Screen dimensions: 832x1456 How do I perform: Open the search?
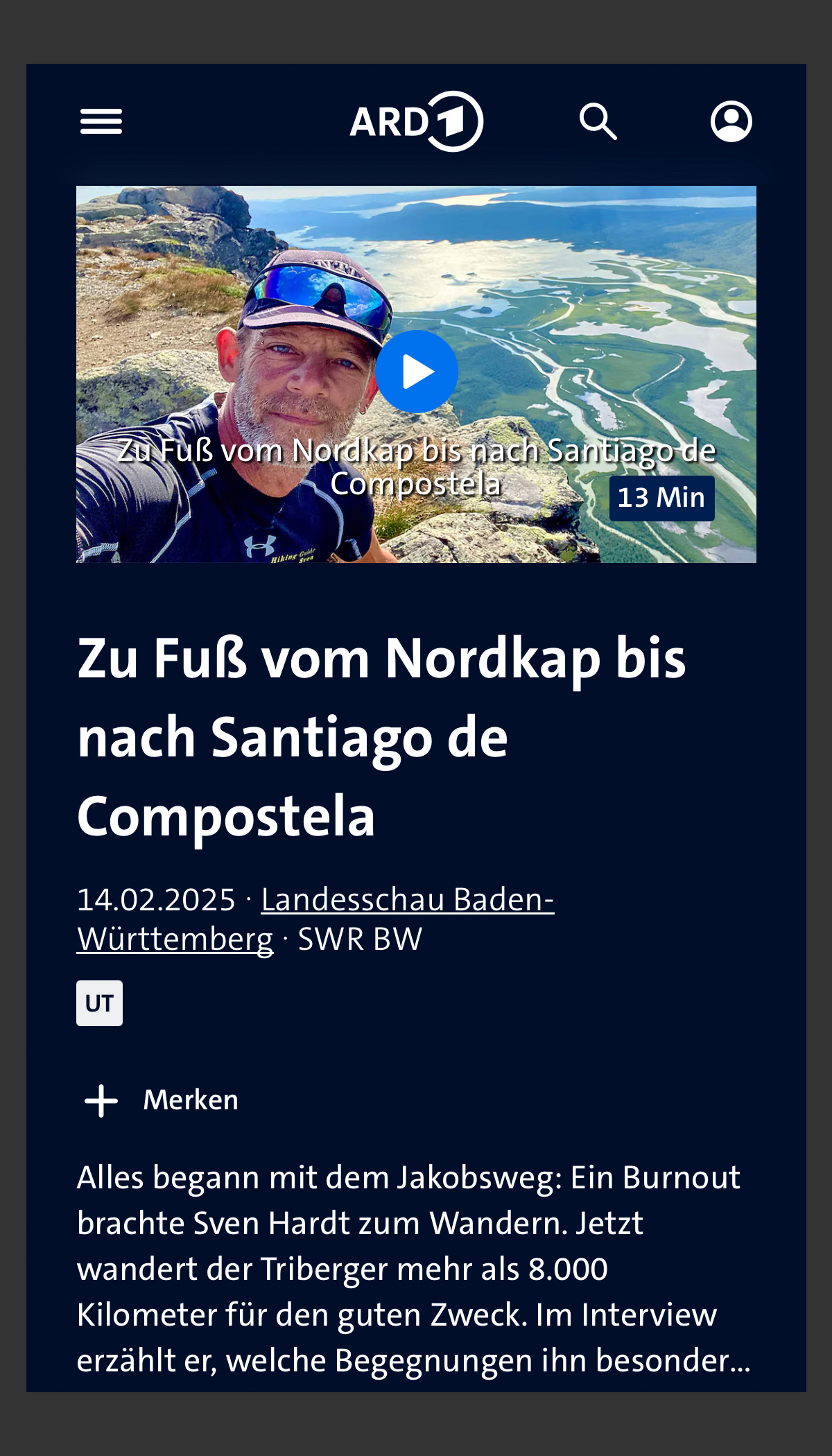(x=598, y=121)
